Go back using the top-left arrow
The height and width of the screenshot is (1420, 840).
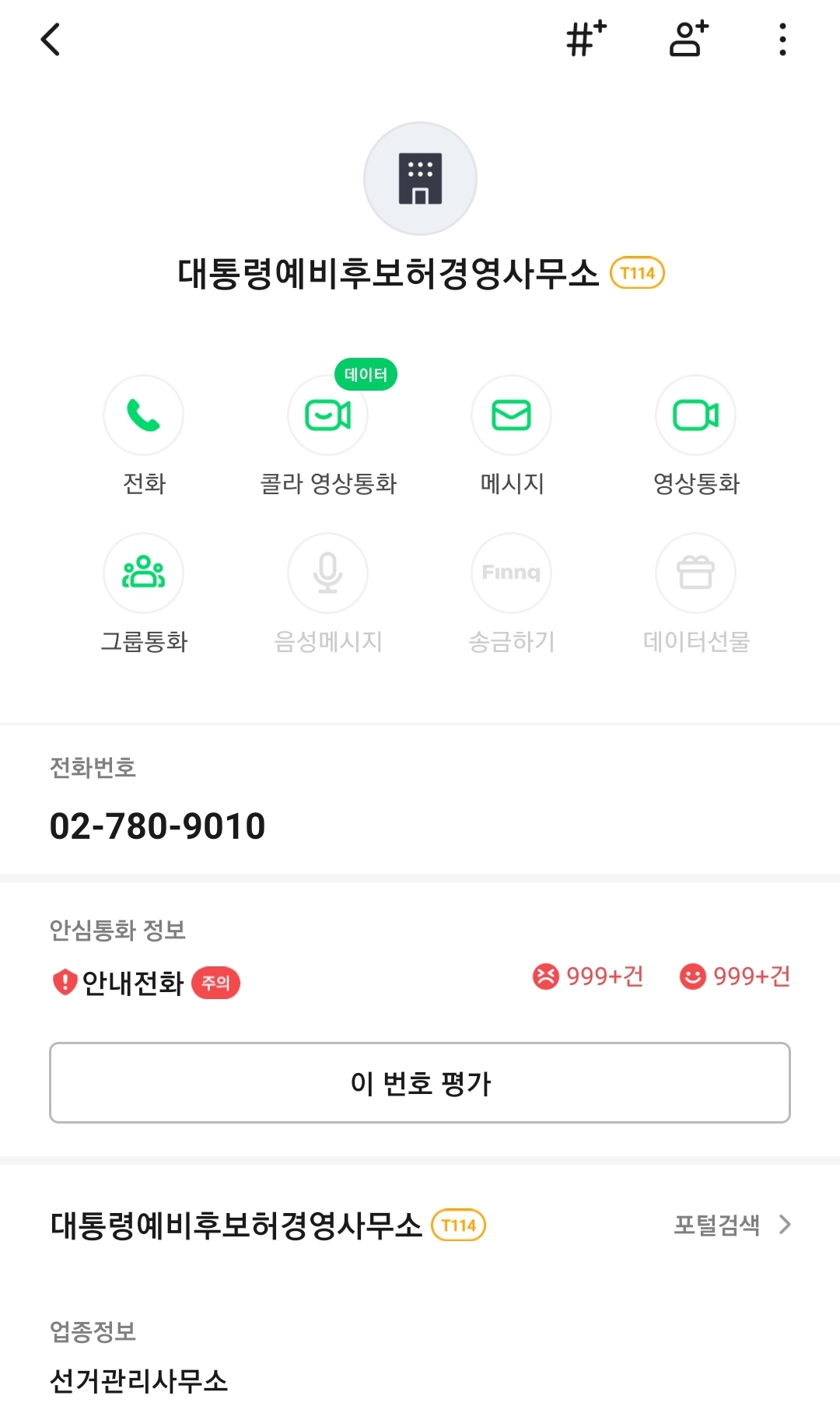pos(51,40)
